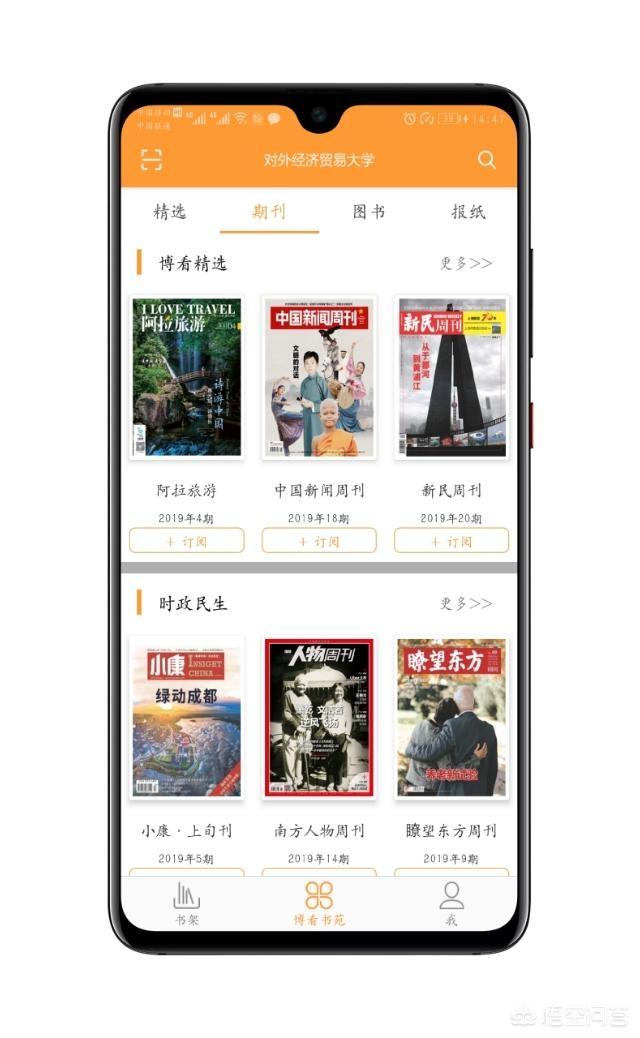Select the 博看书苑 bottom tab
The image size is (640, 1038).
click(319, 903)
